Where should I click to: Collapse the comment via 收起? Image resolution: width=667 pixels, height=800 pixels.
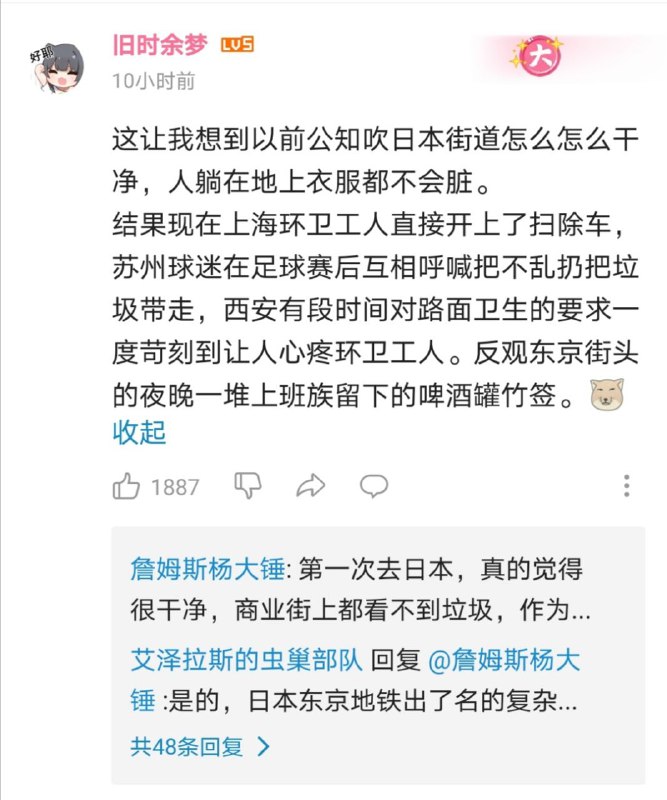coord(139,433)
